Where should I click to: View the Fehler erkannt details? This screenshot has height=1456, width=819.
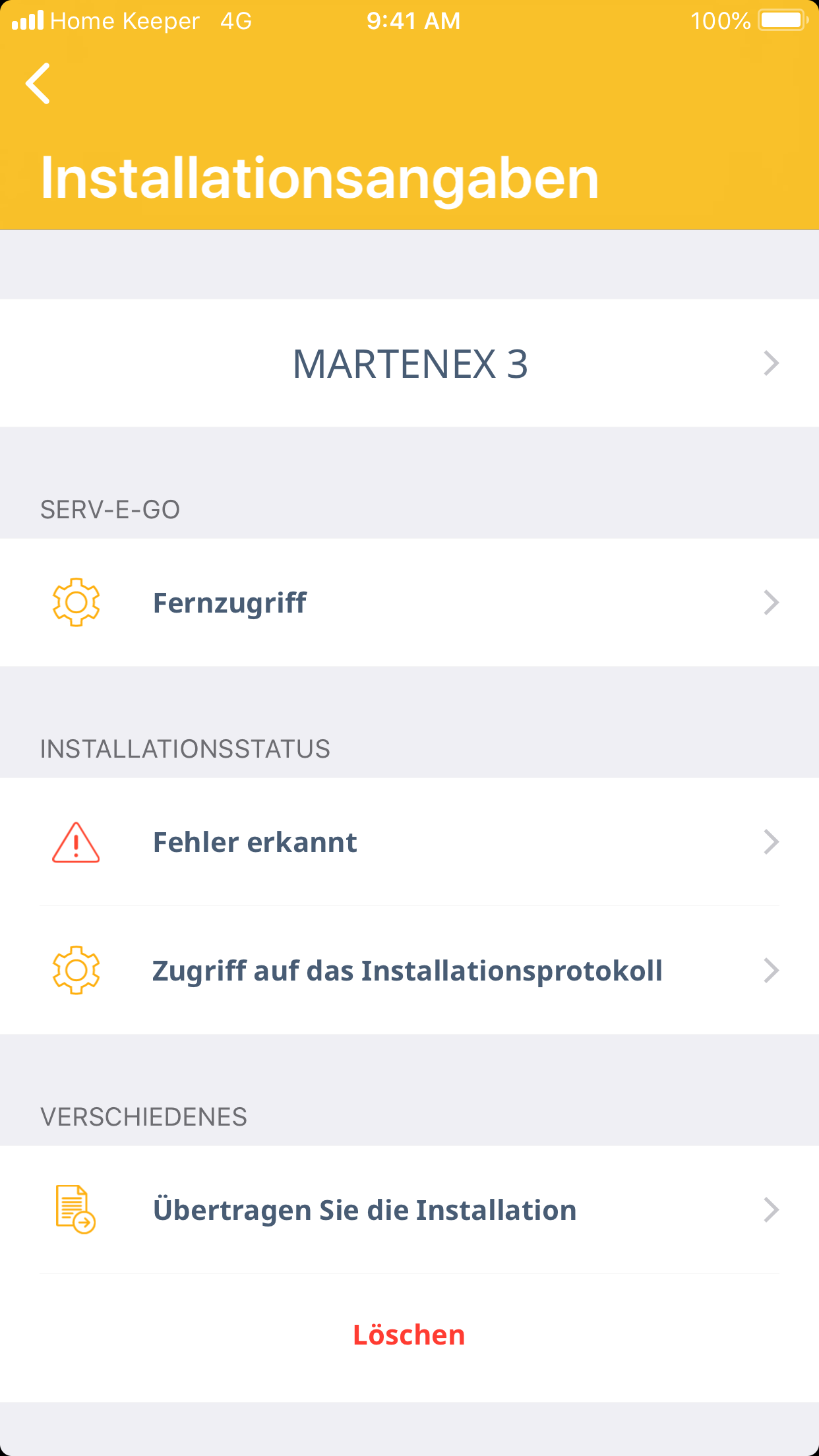pos(409,842)
